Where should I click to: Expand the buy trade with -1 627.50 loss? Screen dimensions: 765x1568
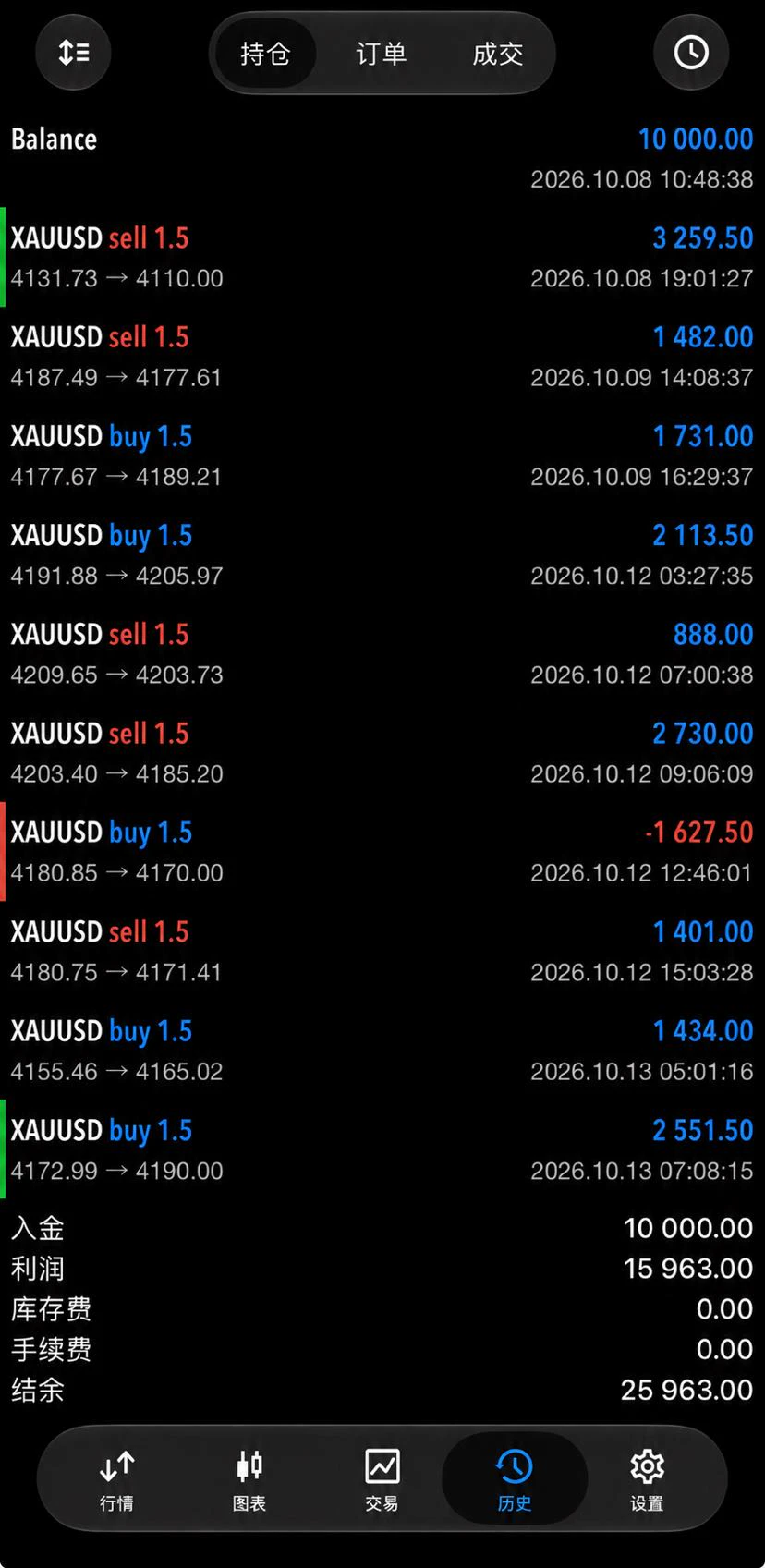(x=382, y=852)
